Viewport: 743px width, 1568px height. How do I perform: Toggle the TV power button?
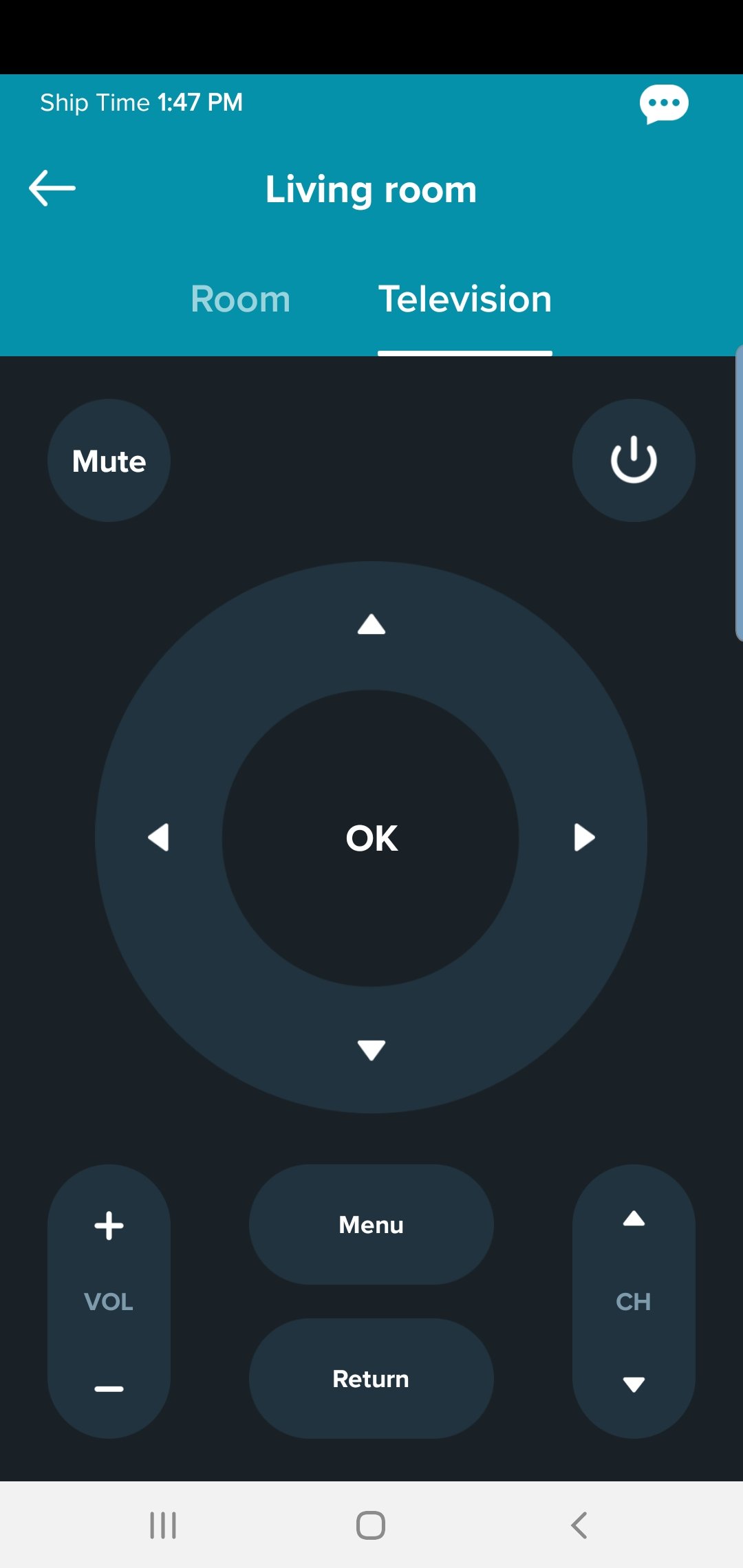pyautogui.click(x=634, y=461)
